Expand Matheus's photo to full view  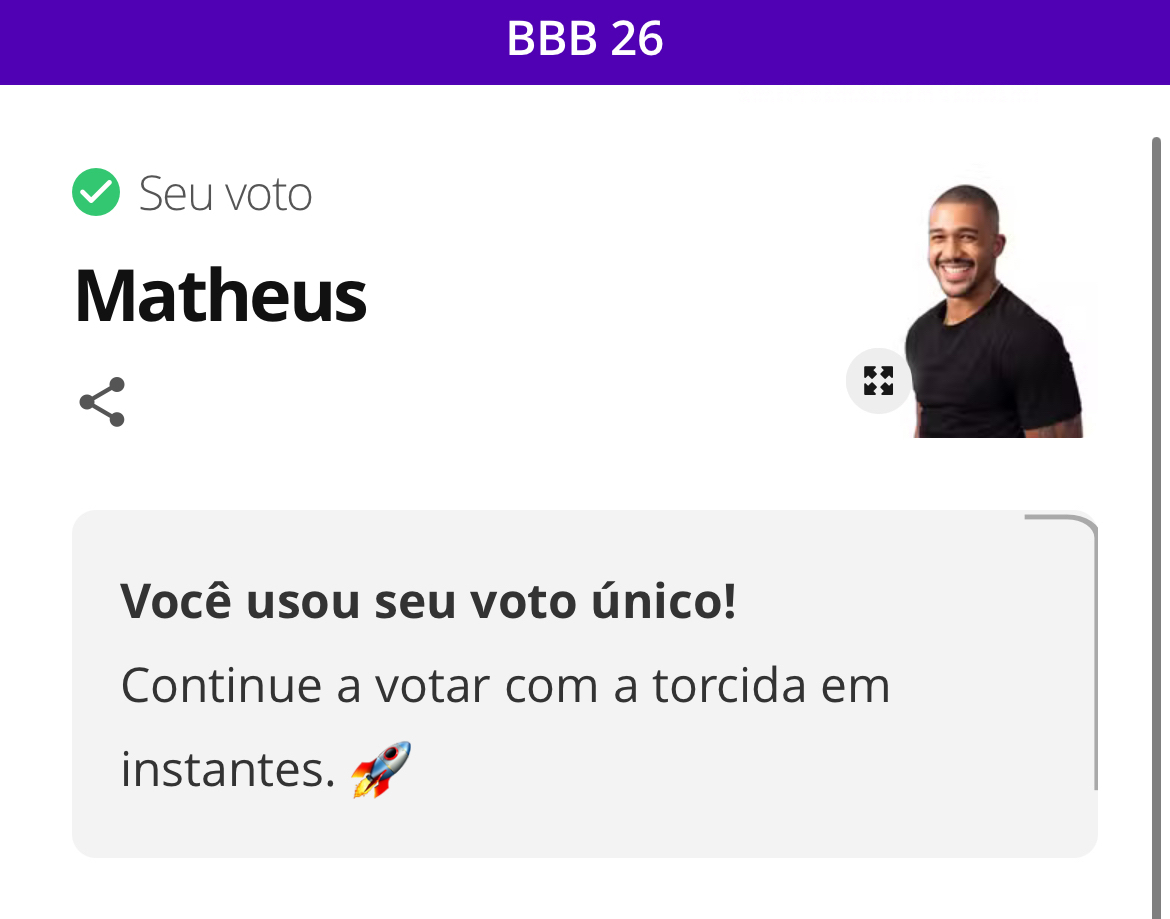click(x=878, y=381)
